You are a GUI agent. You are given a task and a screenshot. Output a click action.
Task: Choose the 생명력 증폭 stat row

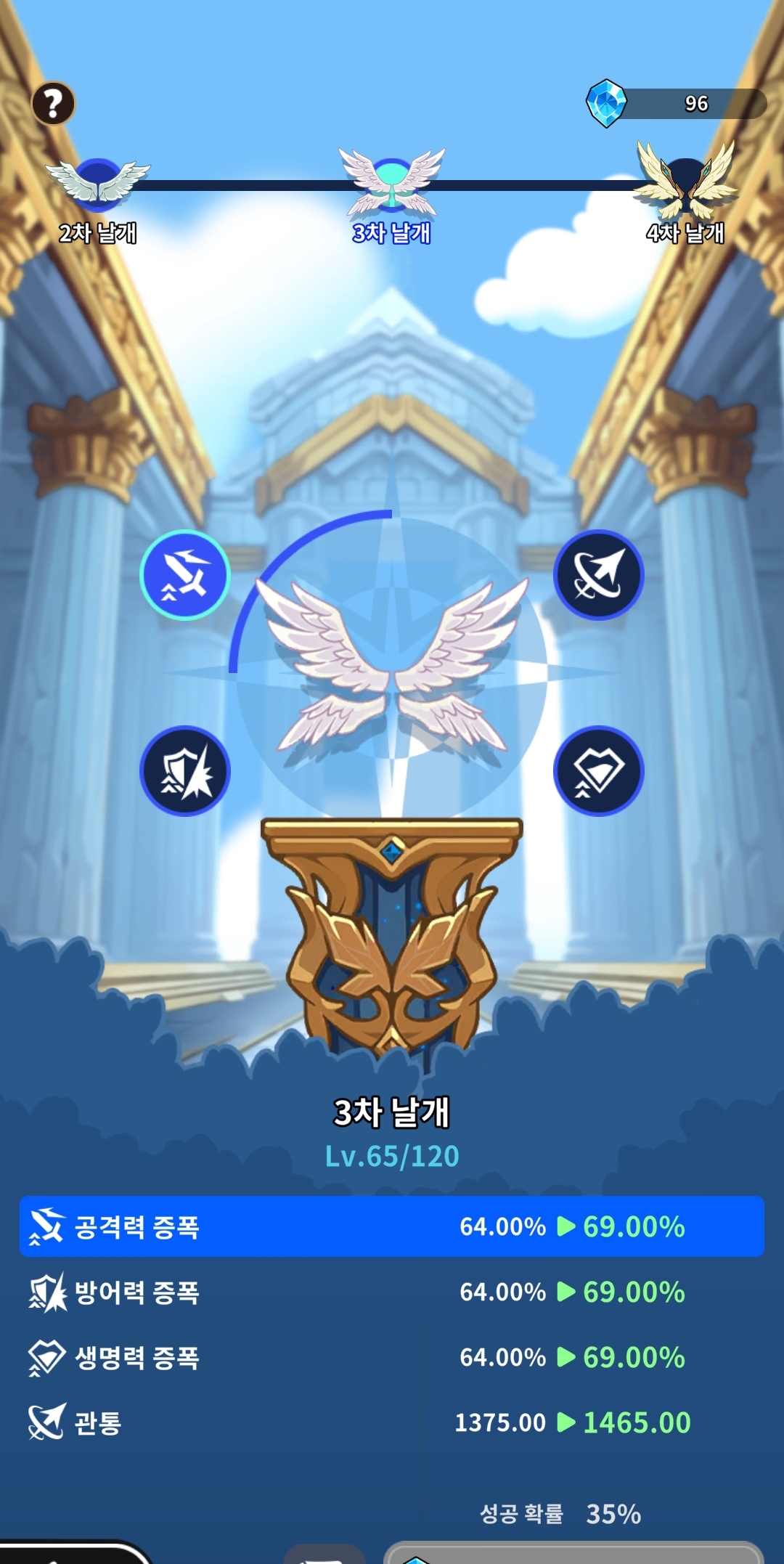click(391, 1357)
